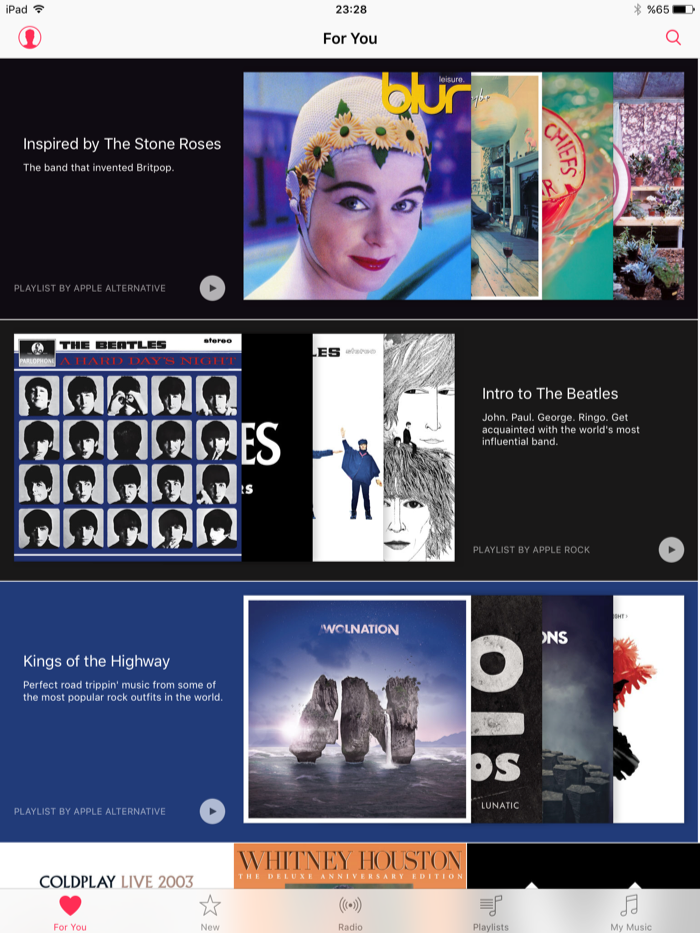Open the search magnifier
Screen dimensions: 700x933
coord(673,38)
